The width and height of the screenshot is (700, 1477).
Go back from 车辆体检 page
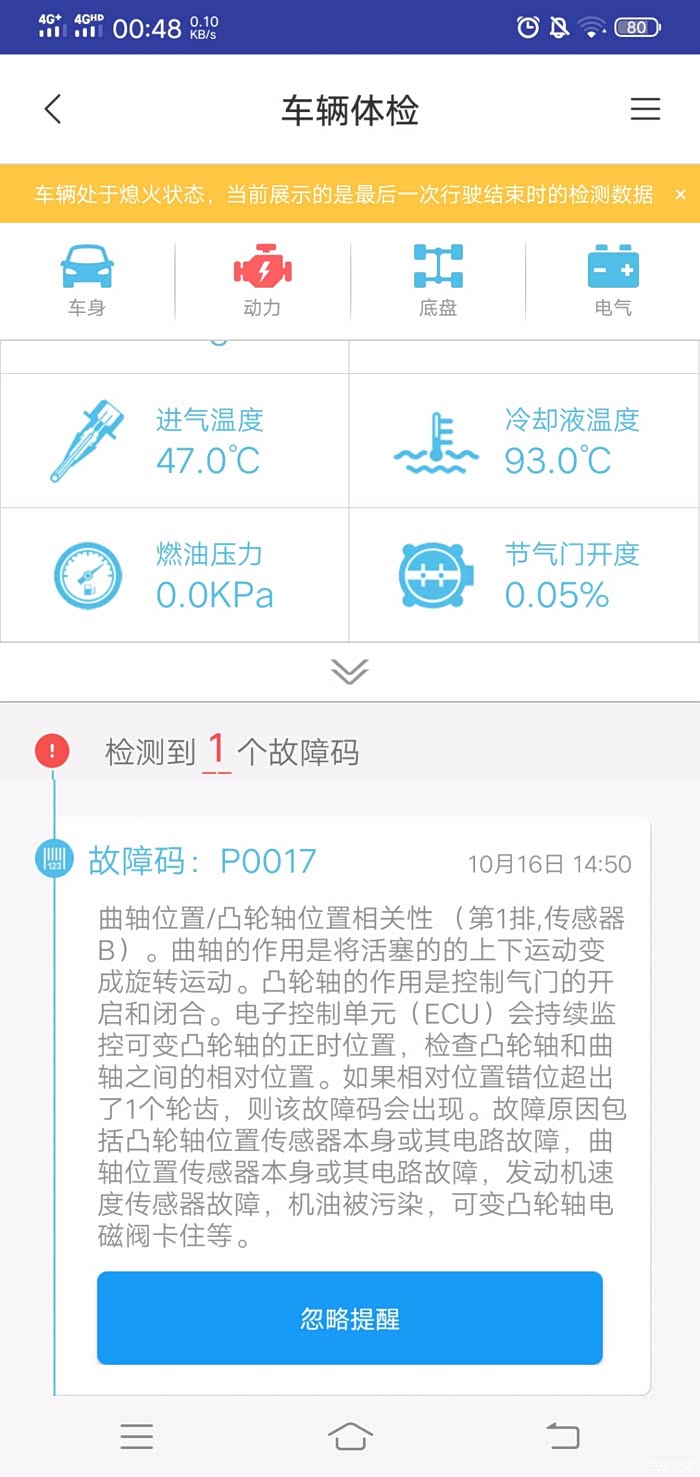coord(54,109)
